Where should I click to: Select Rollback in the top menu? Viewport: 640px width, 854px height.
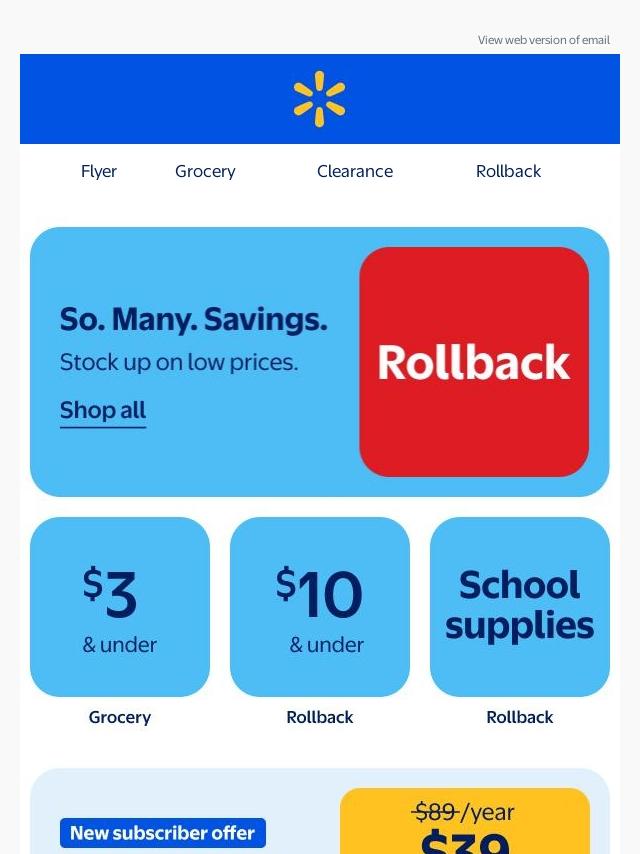tap(508, 171)
